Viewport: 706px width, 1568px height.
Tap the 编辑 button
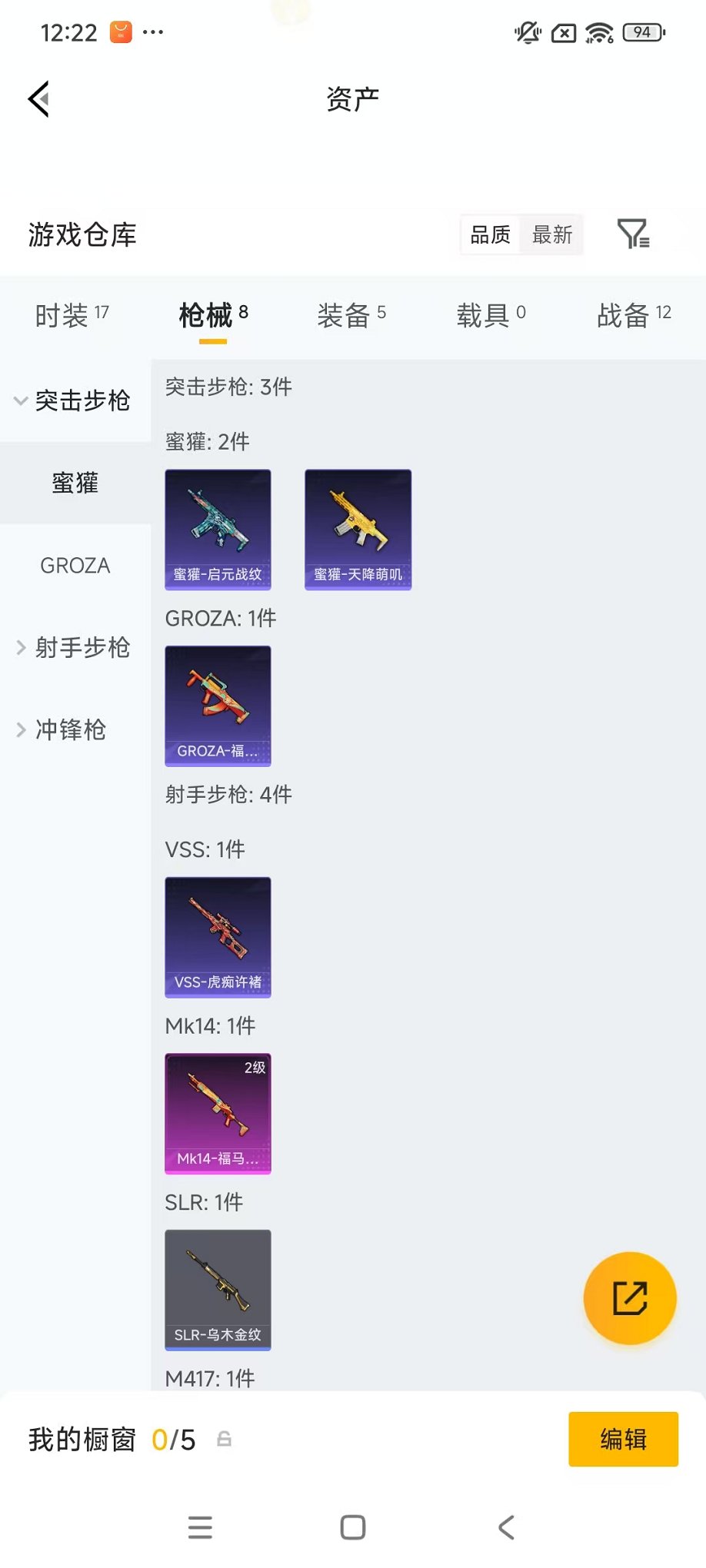pyautogui.click(x=623, y=1439)
